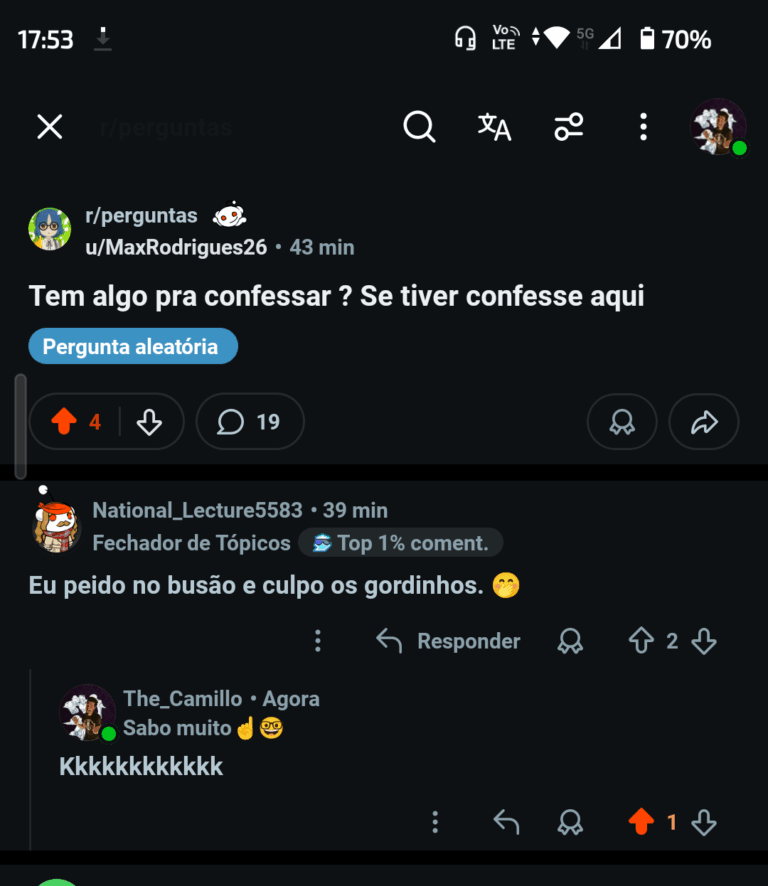Downvote the confession post

(149, 422)
